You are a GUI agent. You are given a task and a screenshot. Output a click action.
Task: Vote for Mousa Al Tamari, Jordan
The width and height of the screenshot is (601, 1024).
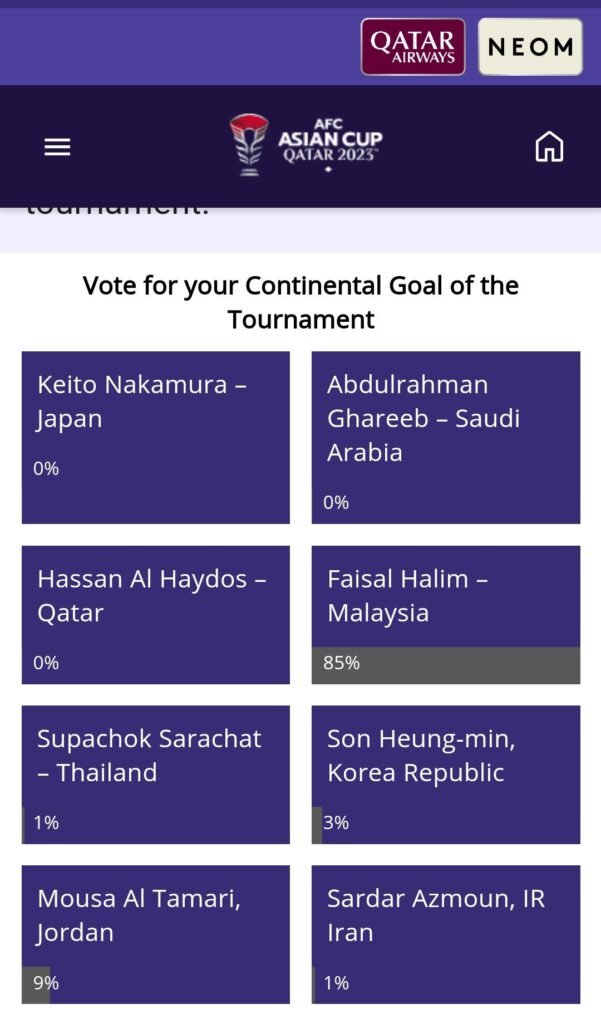click(155, 933)
